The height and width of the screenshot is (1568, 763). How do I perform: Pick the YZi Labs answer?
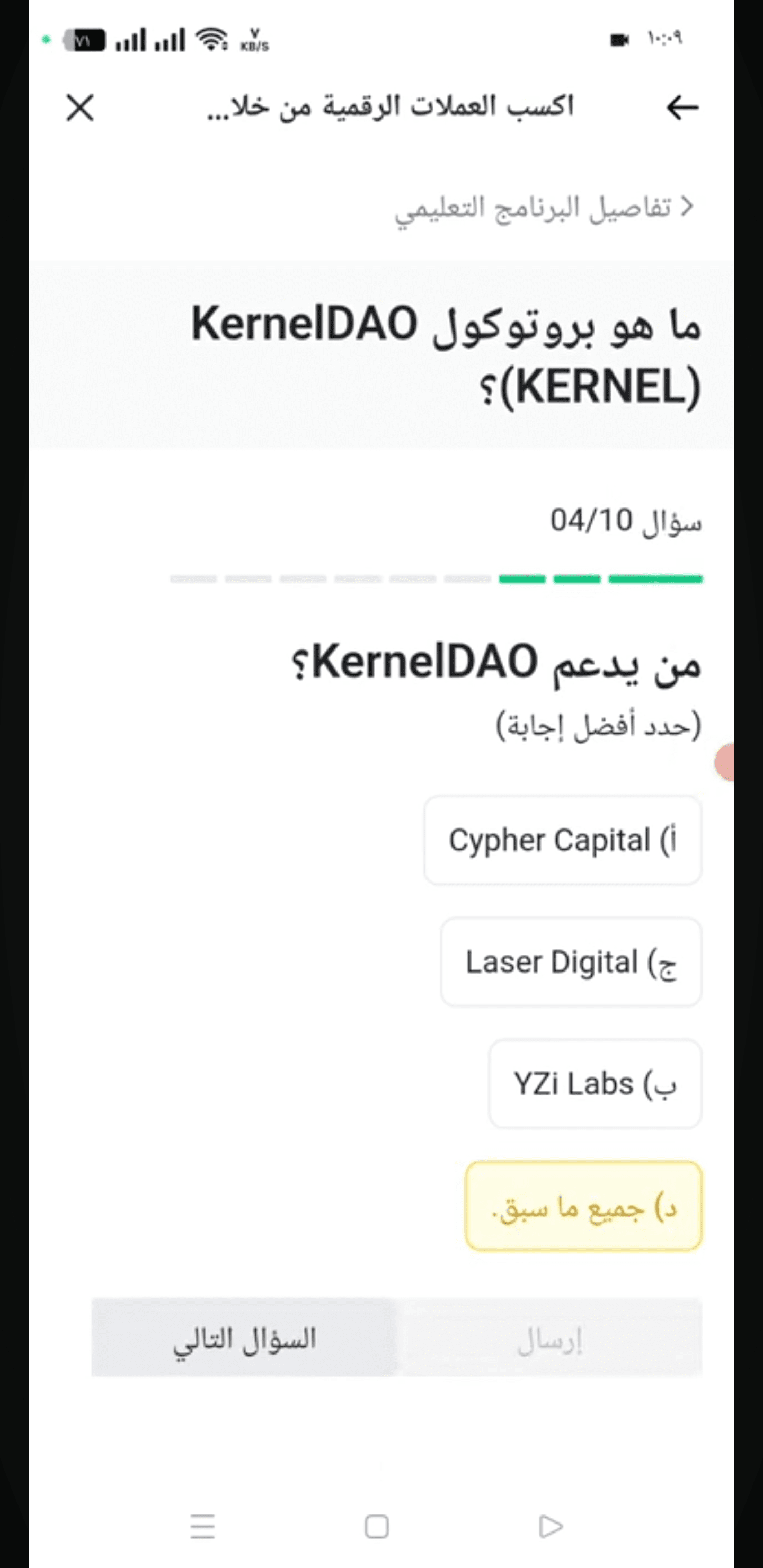point(595,1083)
